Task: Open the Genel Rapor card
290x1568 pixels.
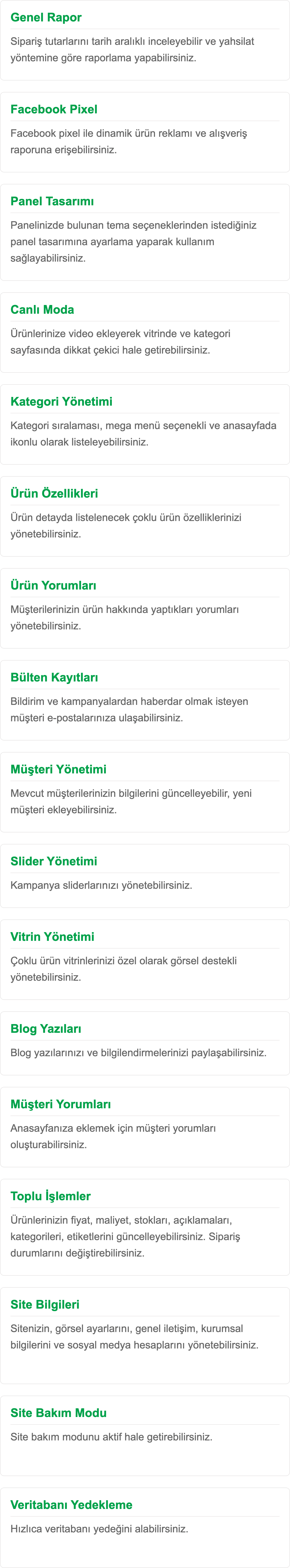Action: pos(145,40)
